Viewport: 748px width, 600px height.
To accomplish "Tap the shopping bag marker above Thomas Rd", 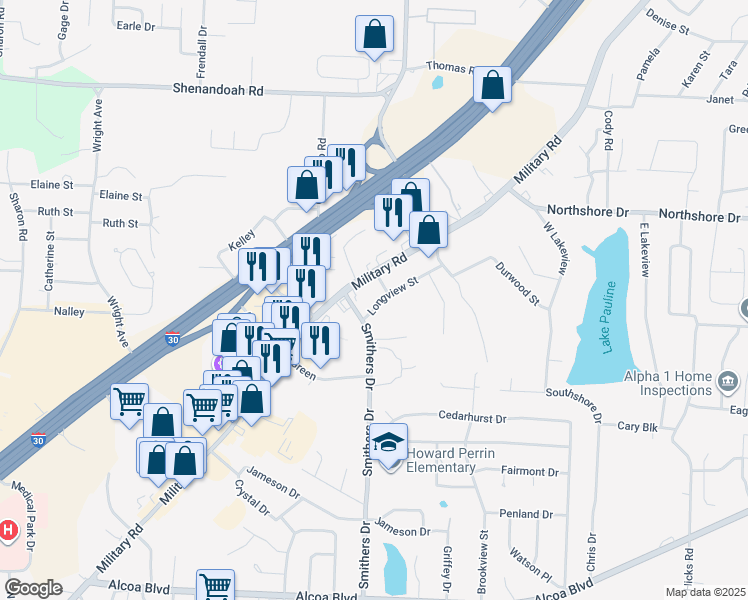I will pos(374,36).
